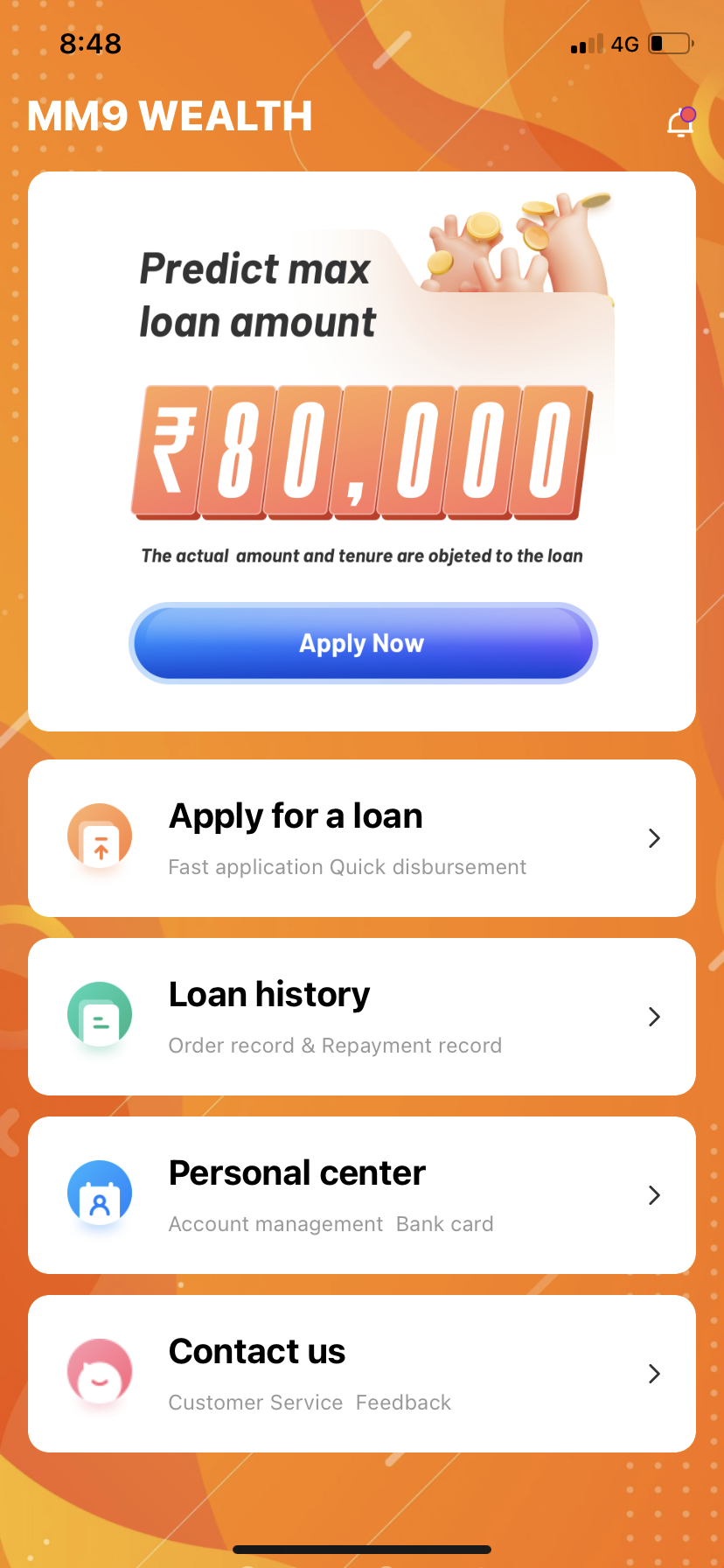This screenshot has width=724, height=1568.
Task: Open Contact us for customer service
Action: click(362, 1374)
